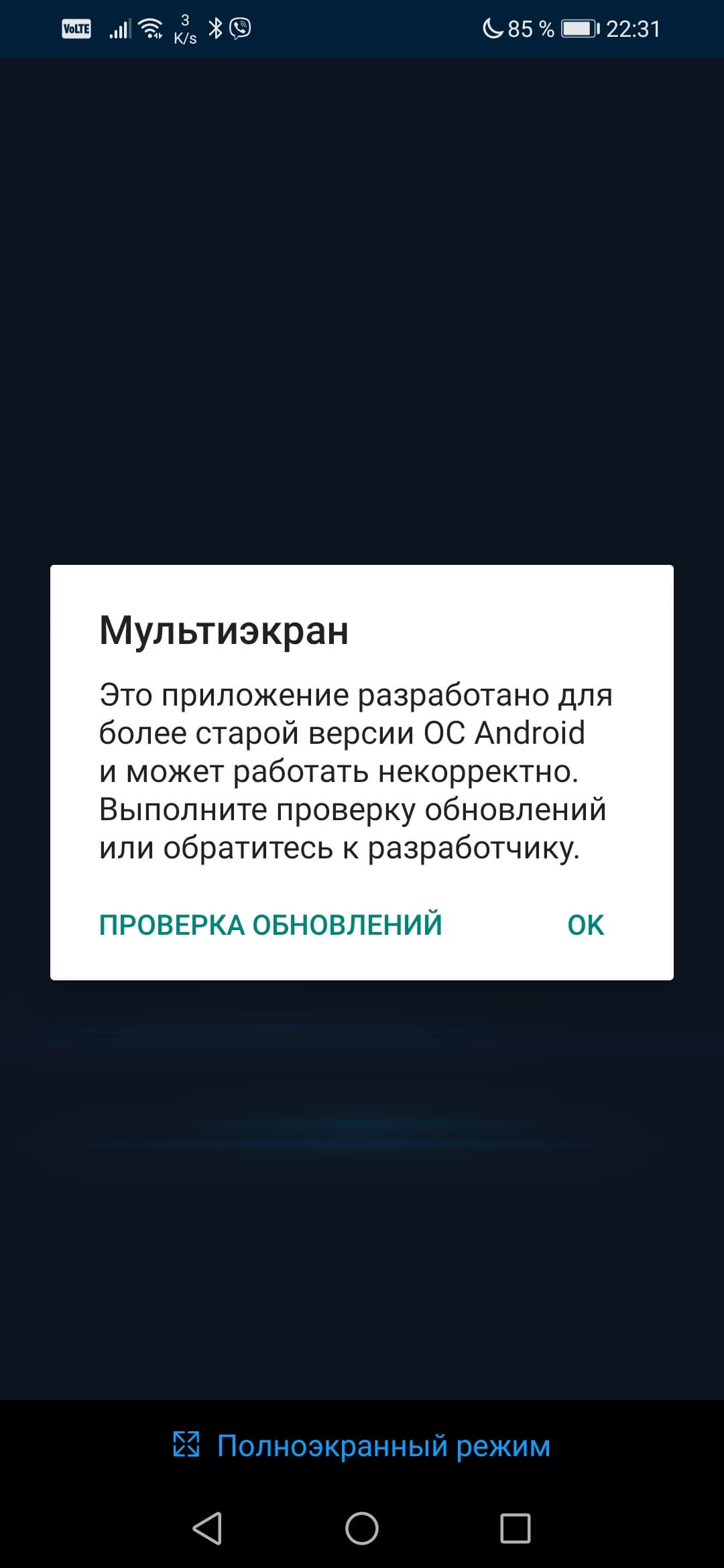Image resolution: width=724 pixels, height=1568 pixels.
Task: Enable Полноэкранный режим
Action: point(362,1445)
